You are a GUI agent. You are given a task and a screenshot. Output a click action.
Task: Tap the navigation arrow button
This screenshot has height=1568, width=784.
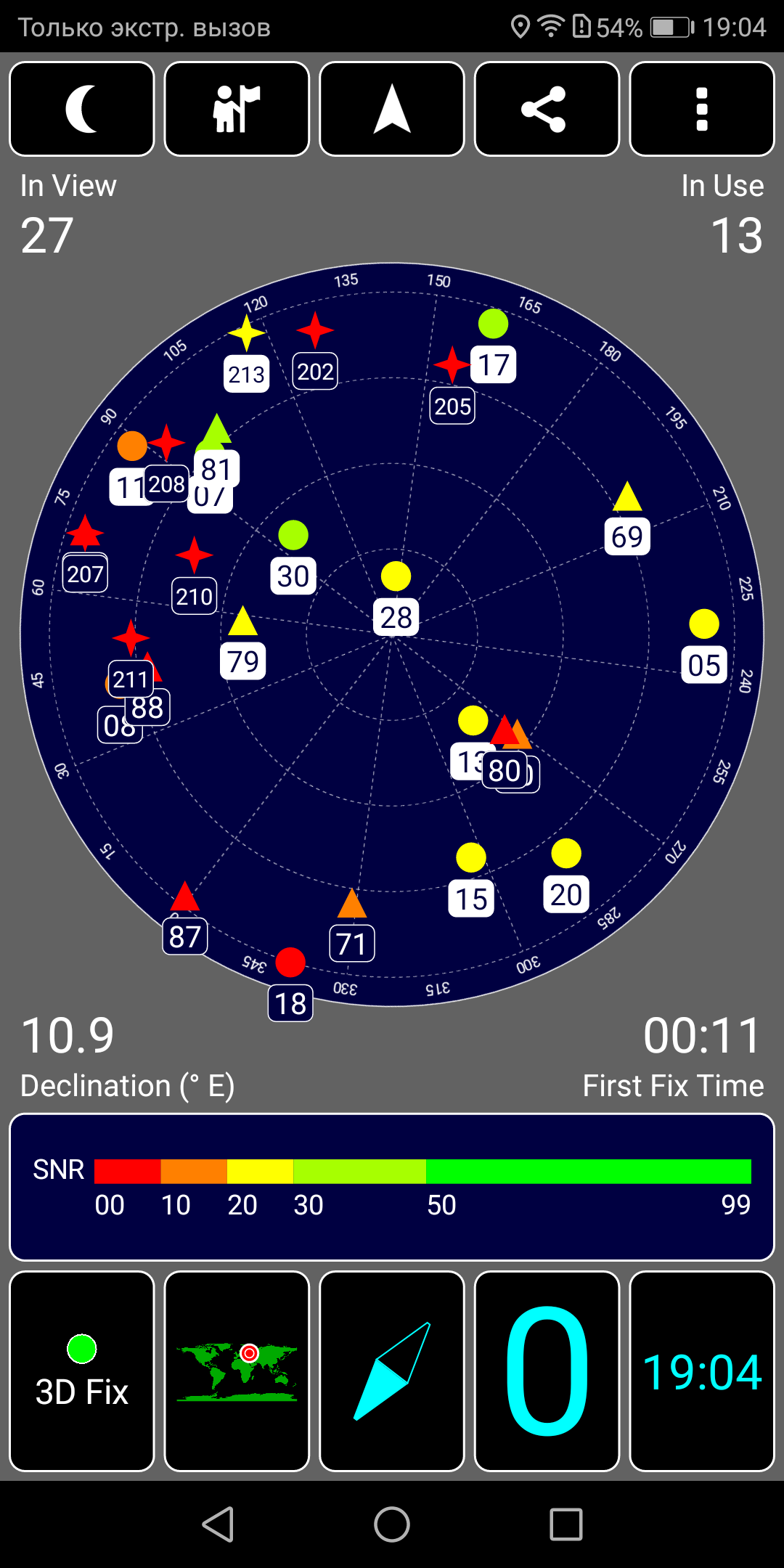392,109
